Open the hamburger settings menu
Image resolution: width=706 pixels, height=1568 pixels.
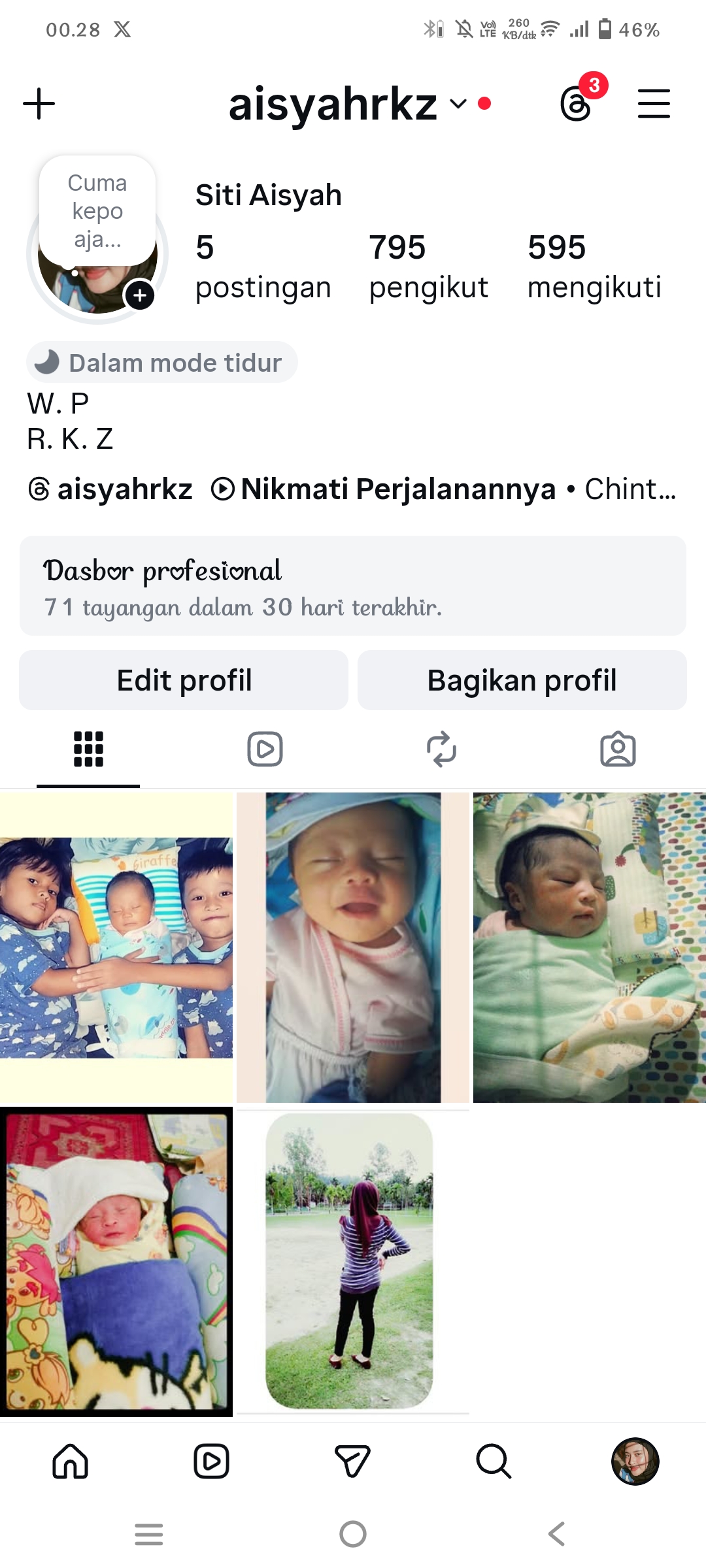click(x=654, y=104)
